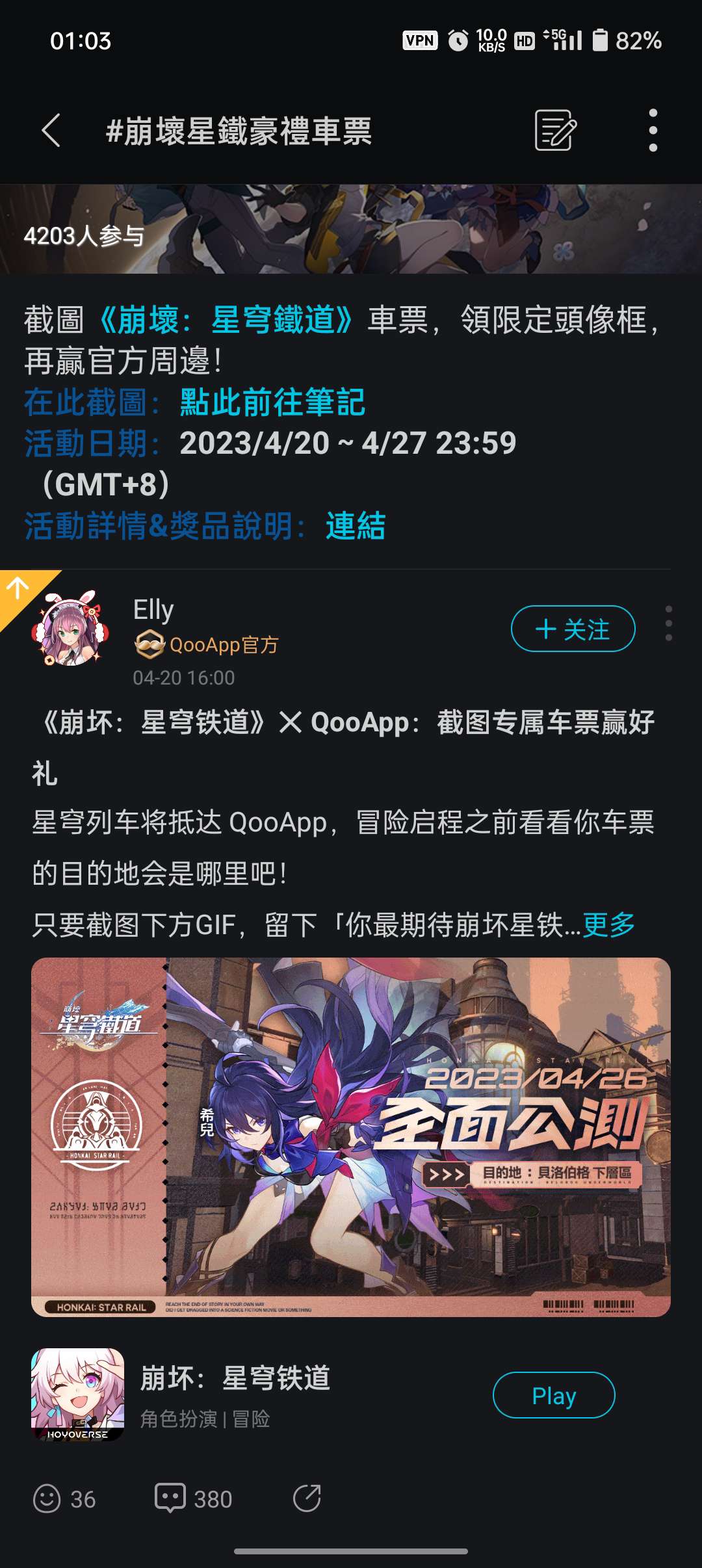702x1568 pixels.
Task: Tap the Play button for 崩坏：星穹铁道
Action: click(x=554, y=1395)
